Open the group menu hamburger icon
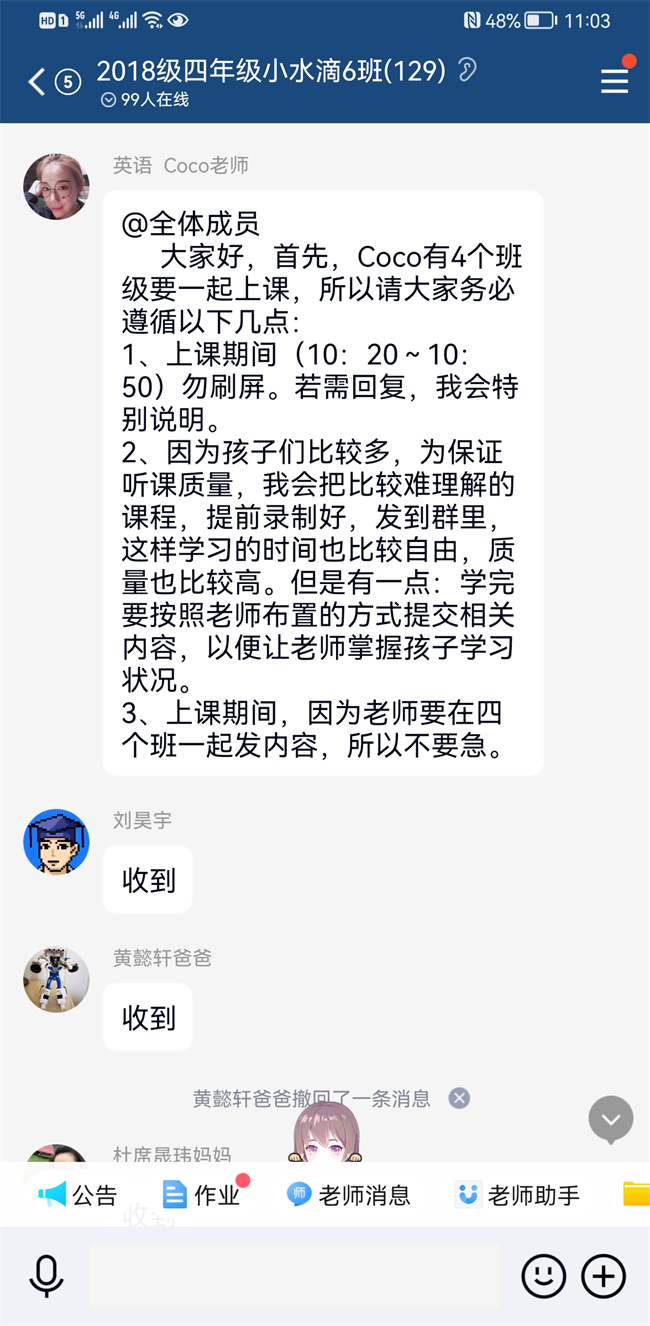The height and width of the screenshot is (1326, 650). coord(614,81)
